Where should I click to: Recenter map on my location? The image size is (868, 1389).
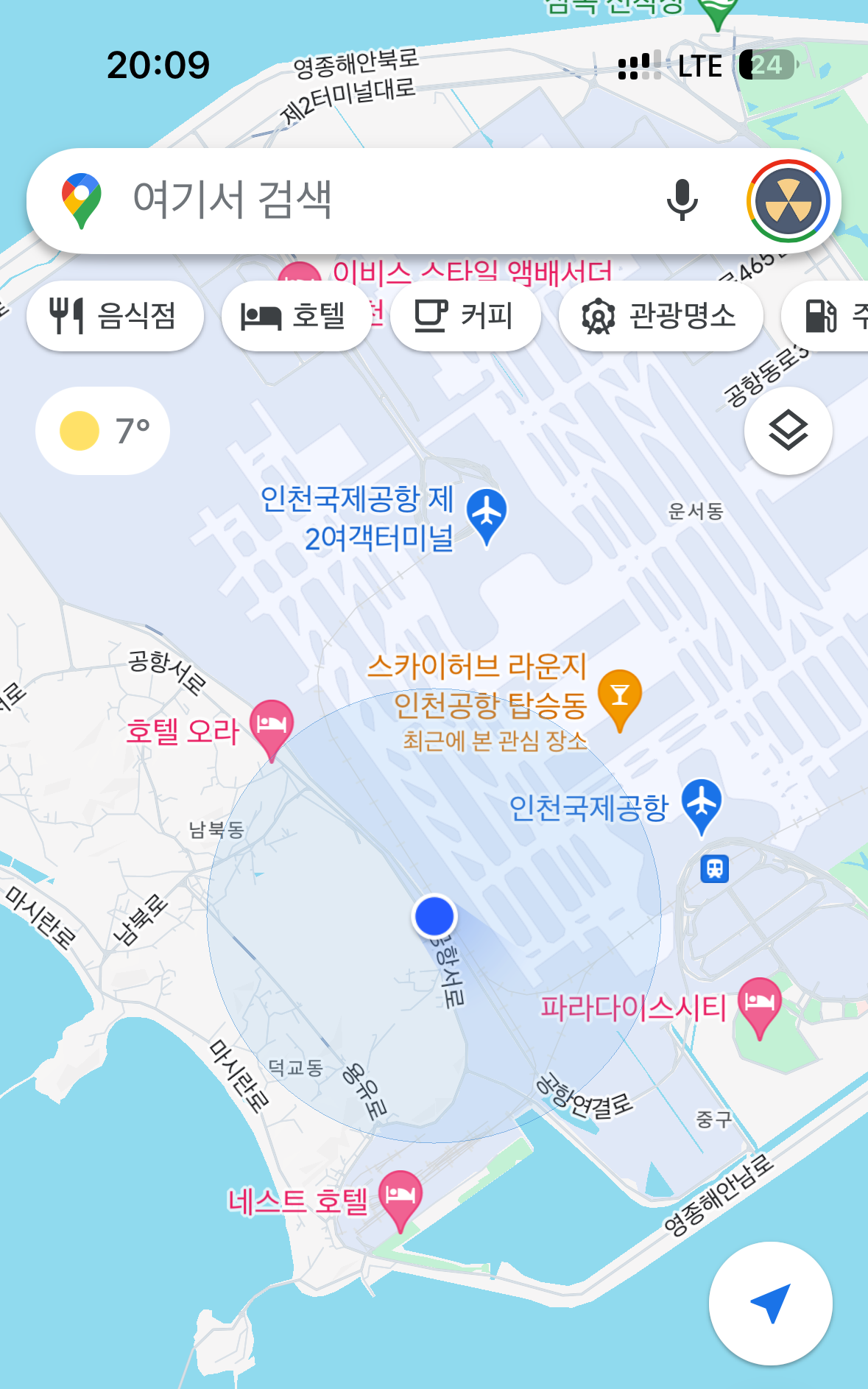pos(771,1303)
